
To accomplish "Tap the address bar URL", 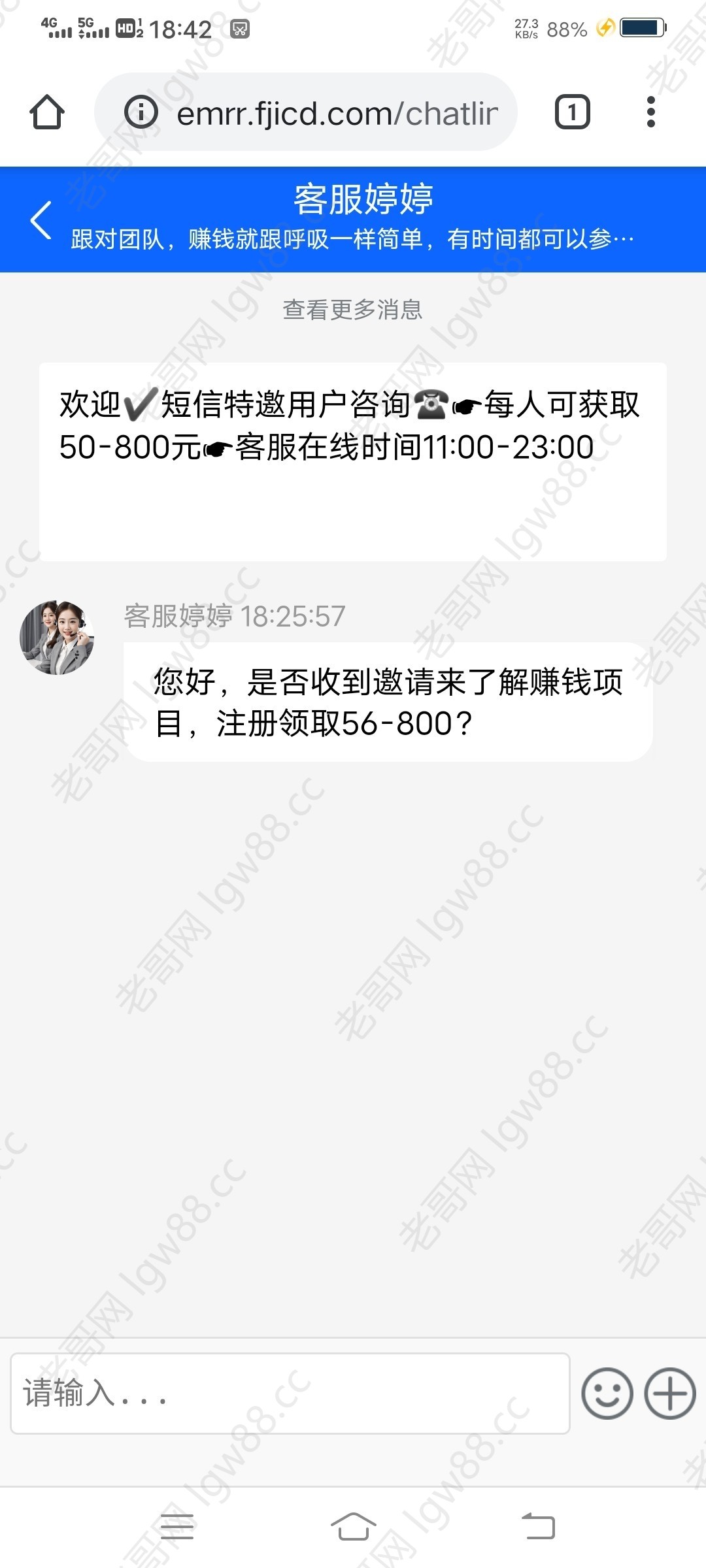I will [x=337, y=113].
